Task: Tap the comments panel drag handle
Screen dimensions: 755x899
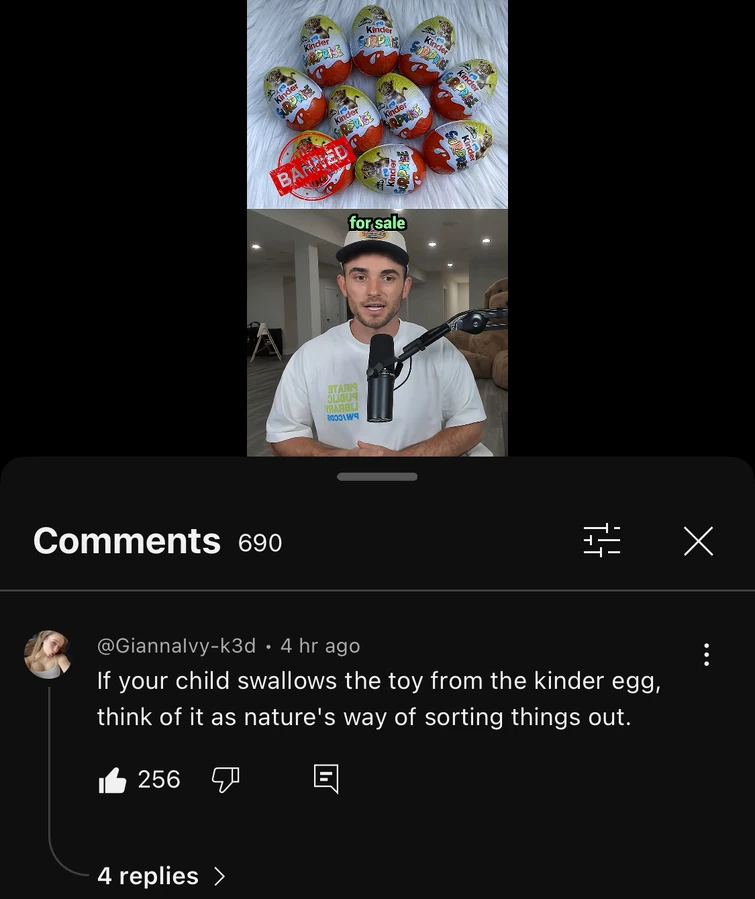Action: 377,477
